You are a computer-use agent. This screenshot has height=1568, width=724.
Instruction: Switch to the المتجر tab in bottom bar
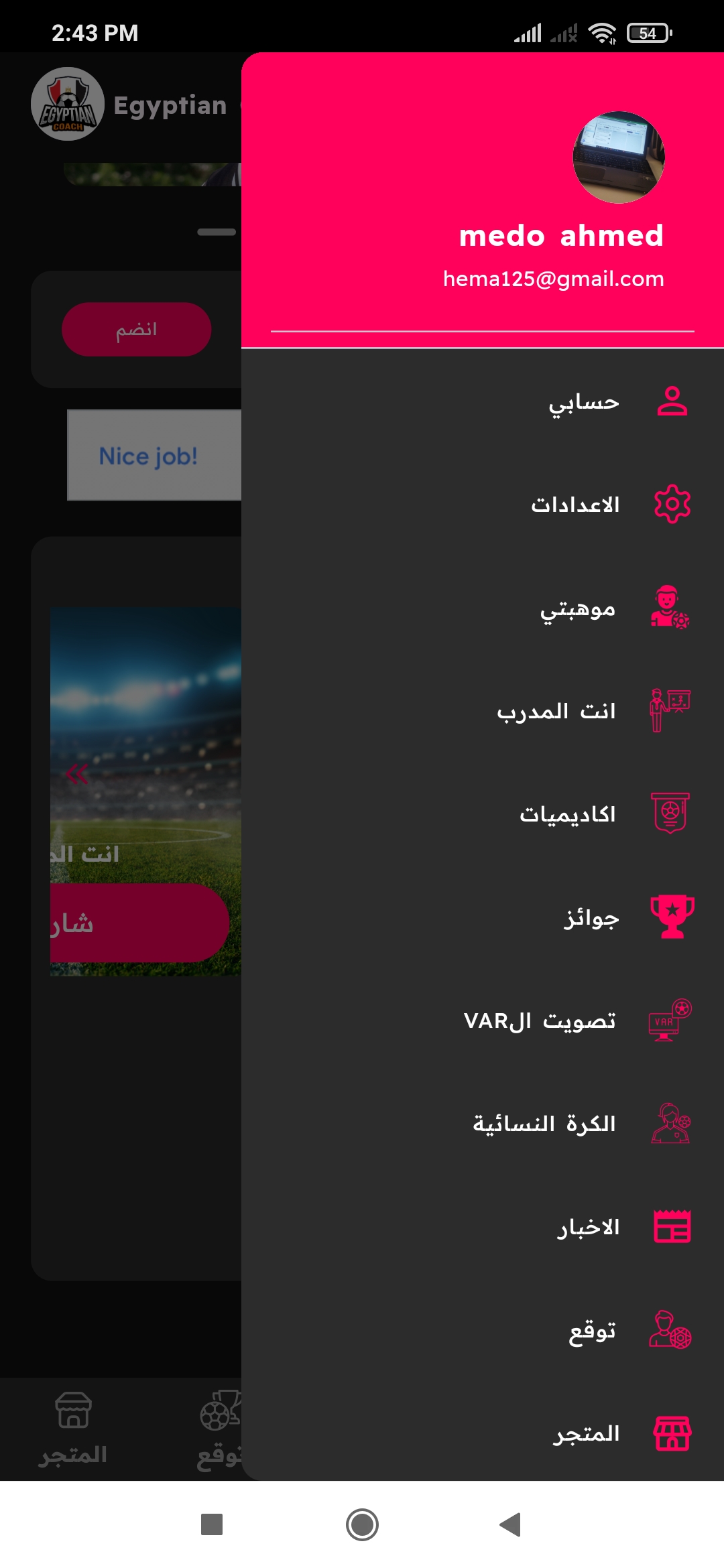(x=73, y=1428)
